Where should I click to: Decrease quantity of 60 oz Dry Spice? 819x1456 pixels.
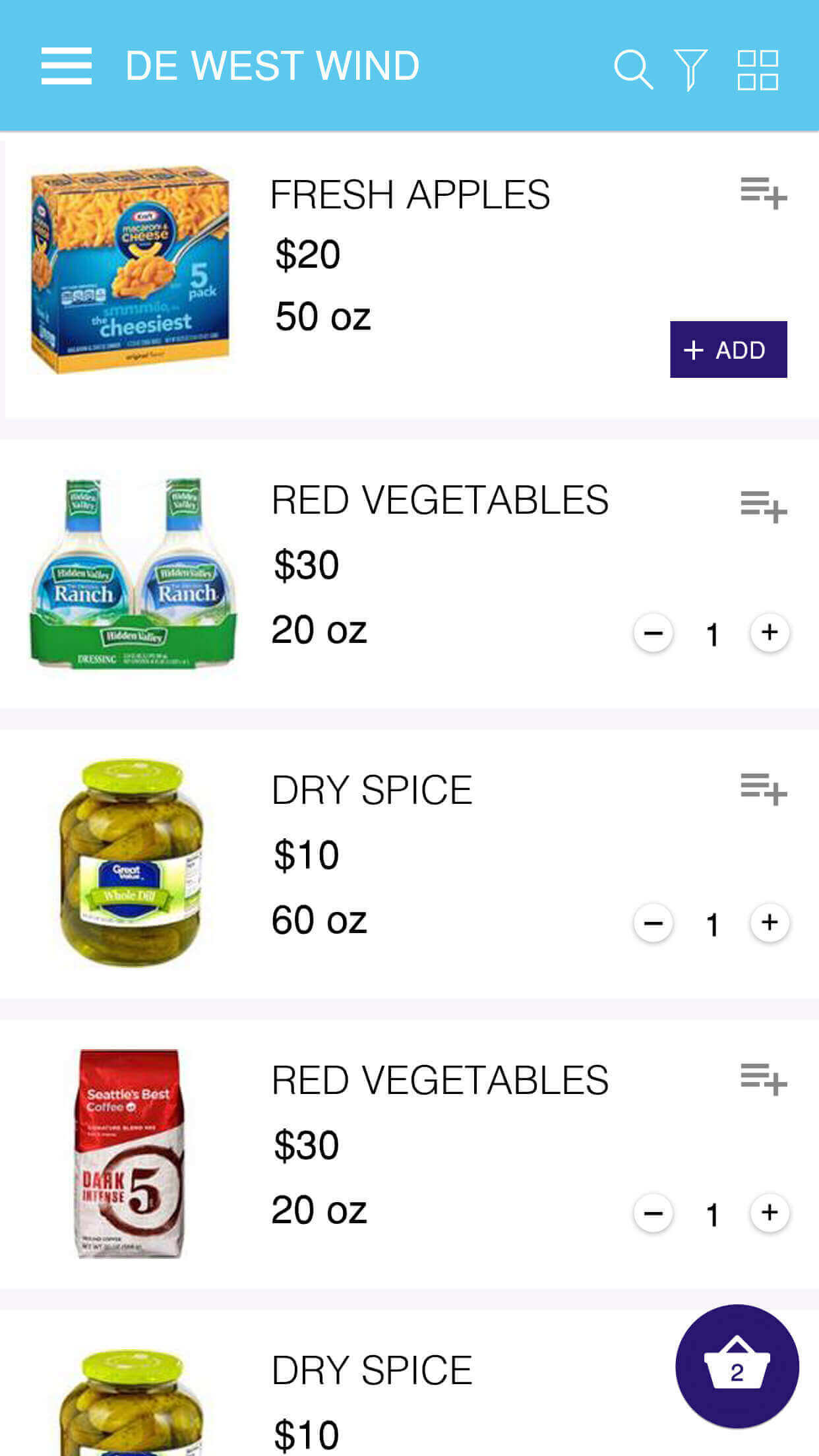click(653, 923)
